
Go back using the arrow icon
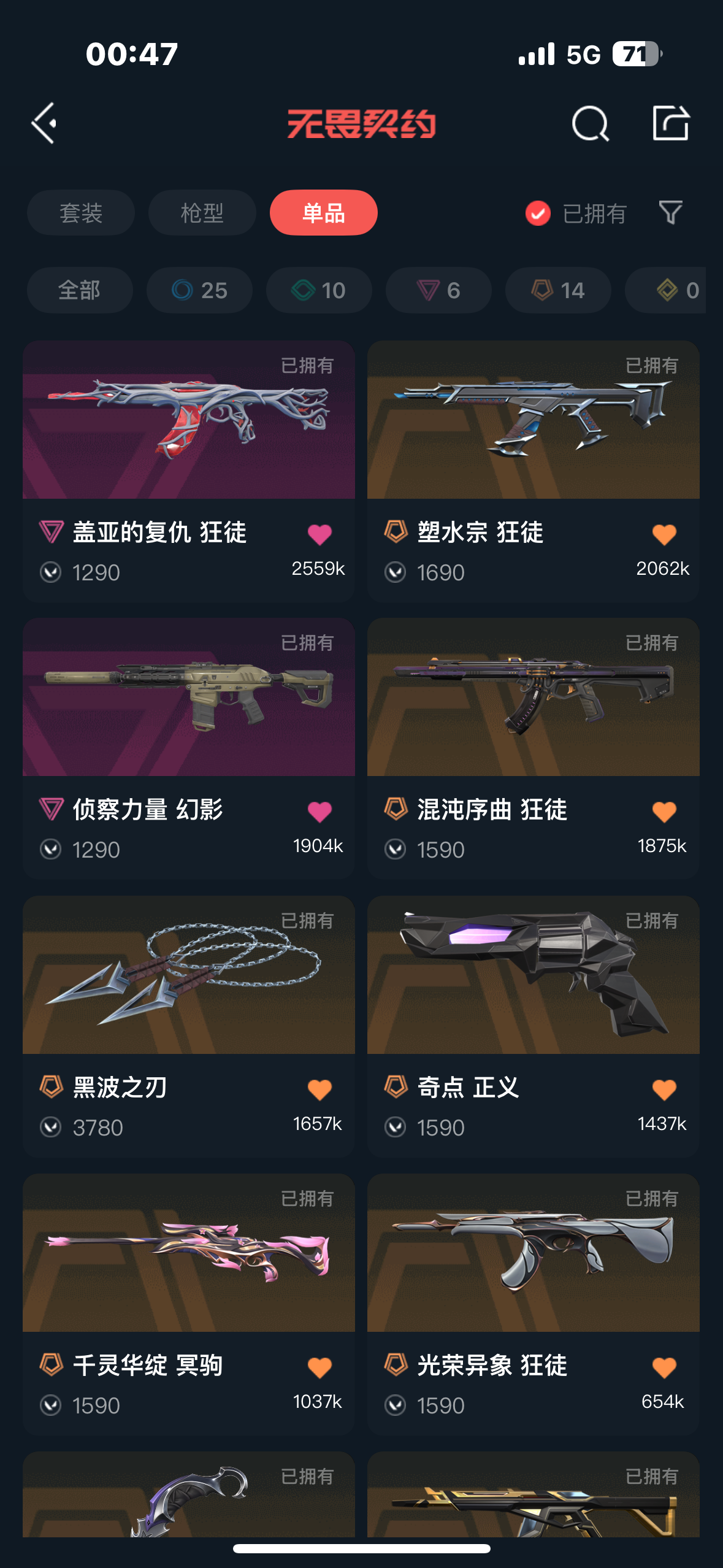[x=44, y=123]
